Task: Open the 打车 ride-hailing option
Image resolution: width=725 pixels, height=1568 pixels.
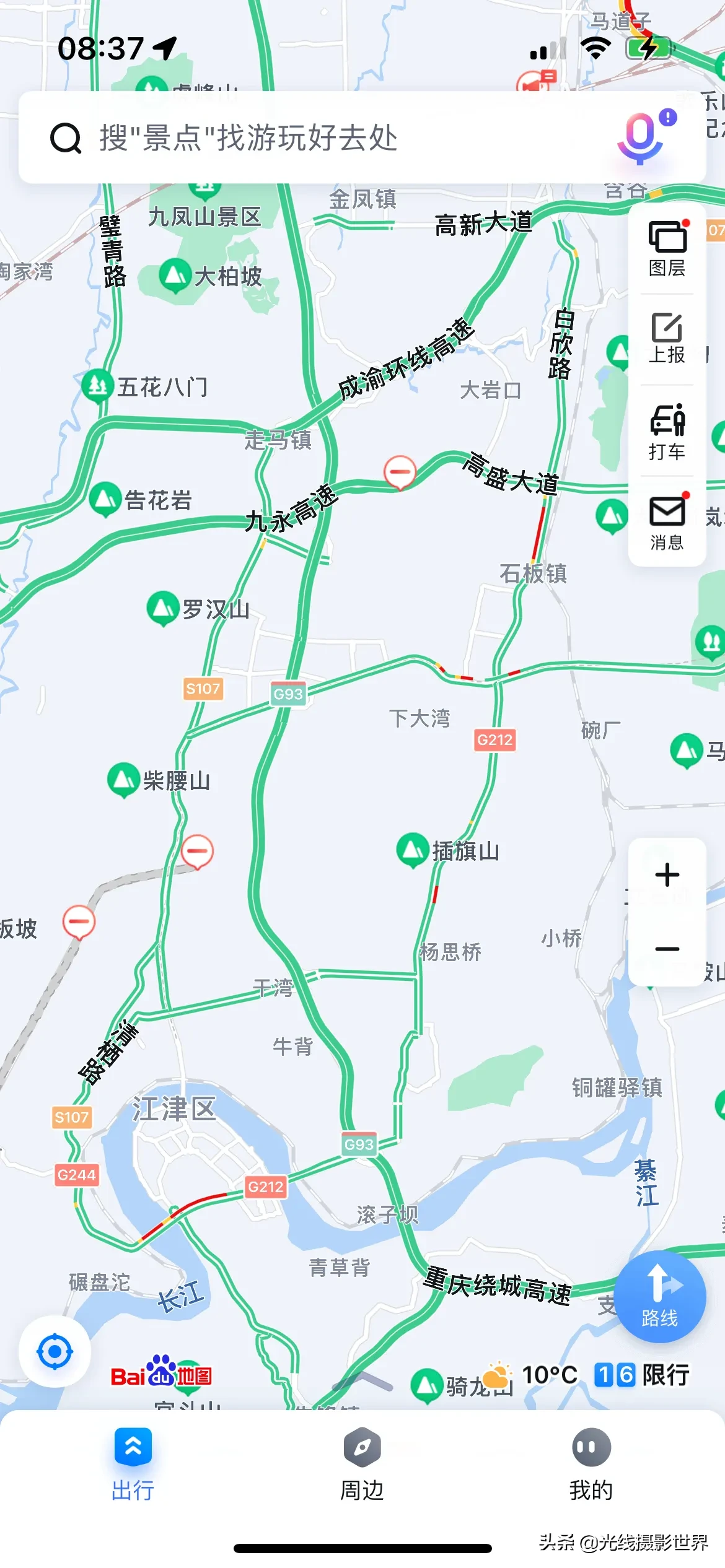Action: 667,431
